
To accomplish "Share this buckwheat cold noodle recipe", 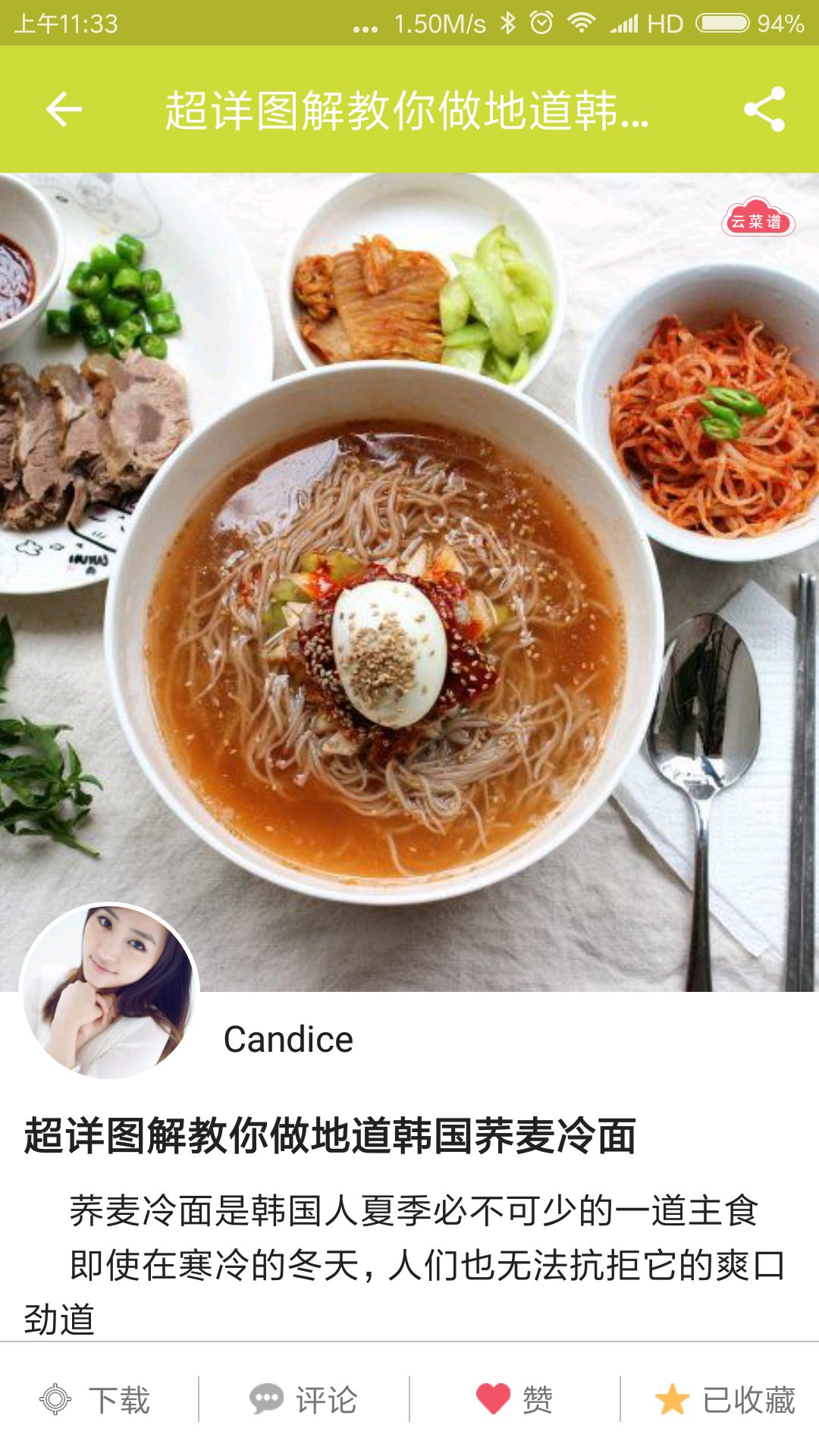I will [764, 109].
